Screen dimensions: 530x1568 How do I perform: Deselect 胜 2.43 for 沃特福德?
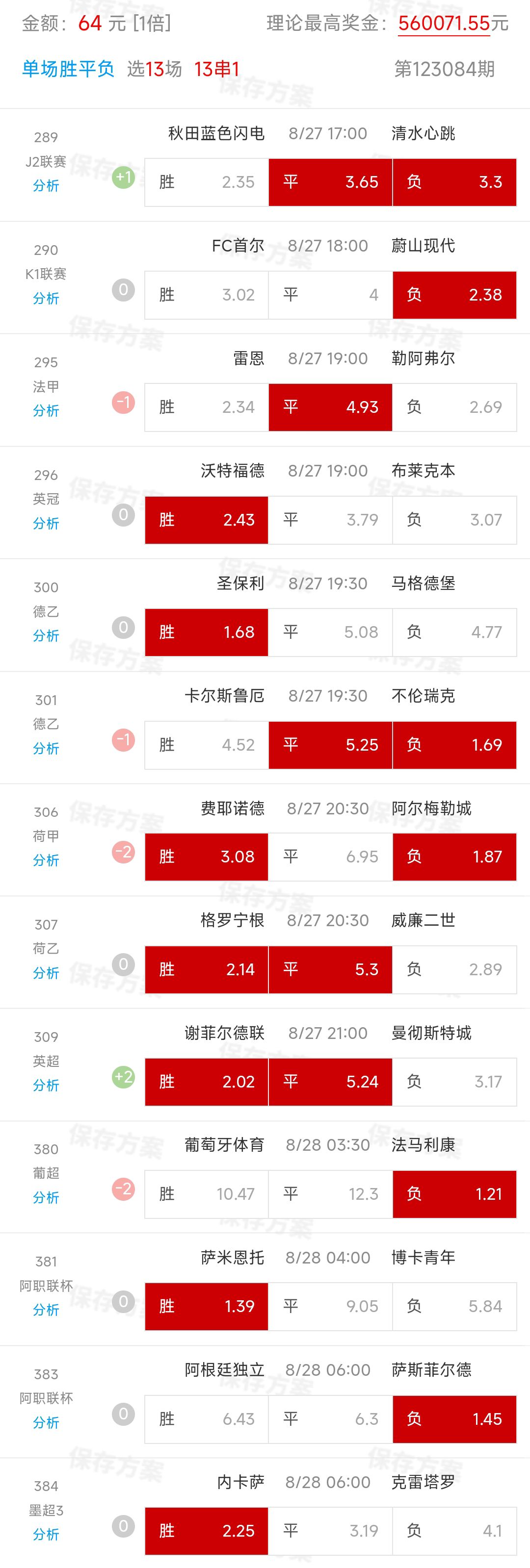point(207,520)
